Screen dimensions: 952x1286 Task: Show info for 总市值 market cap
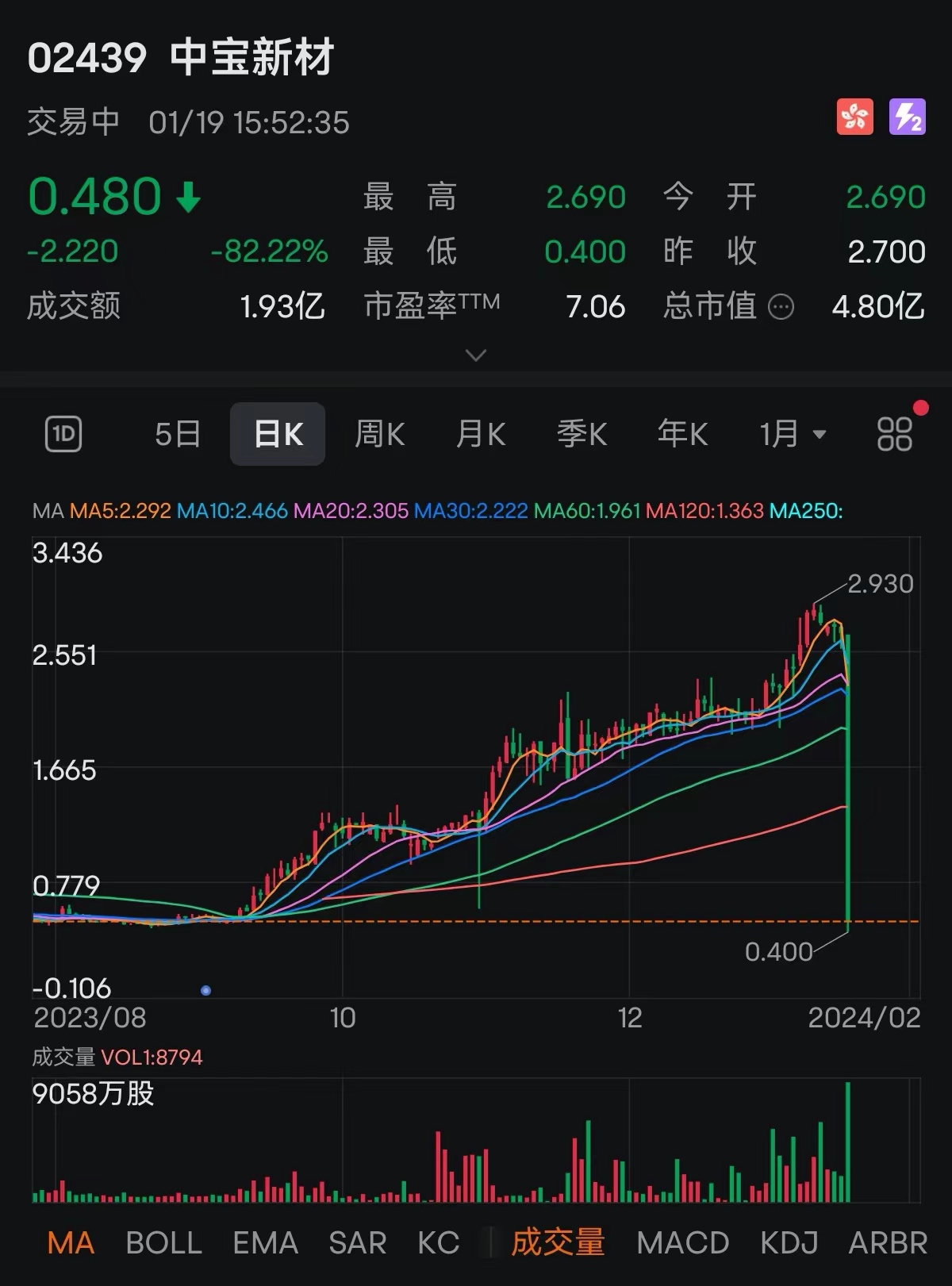(781, 307)
